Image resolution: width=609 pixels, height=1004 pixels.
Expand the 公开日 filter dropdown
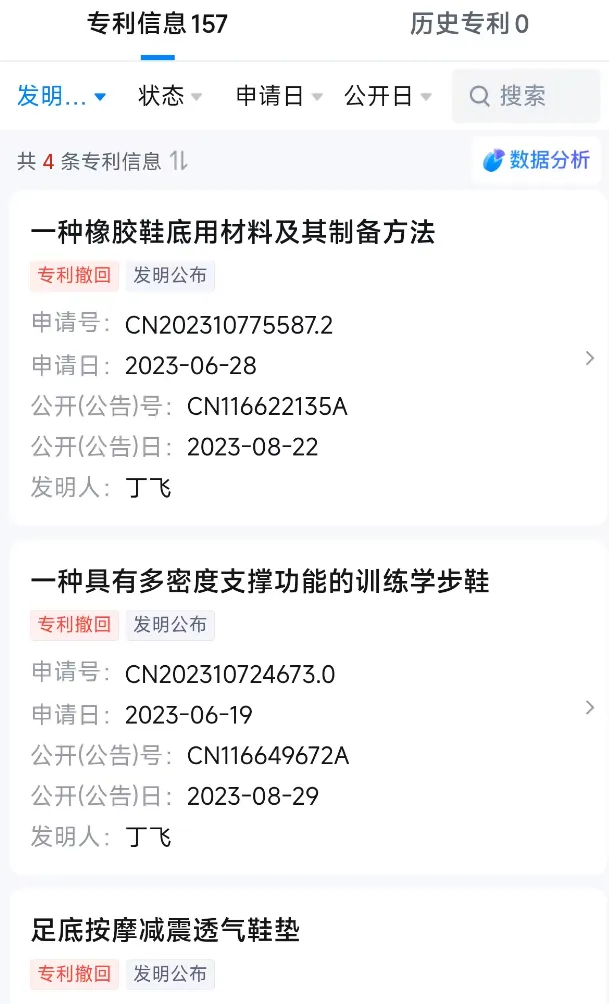(x=387, y=97)
